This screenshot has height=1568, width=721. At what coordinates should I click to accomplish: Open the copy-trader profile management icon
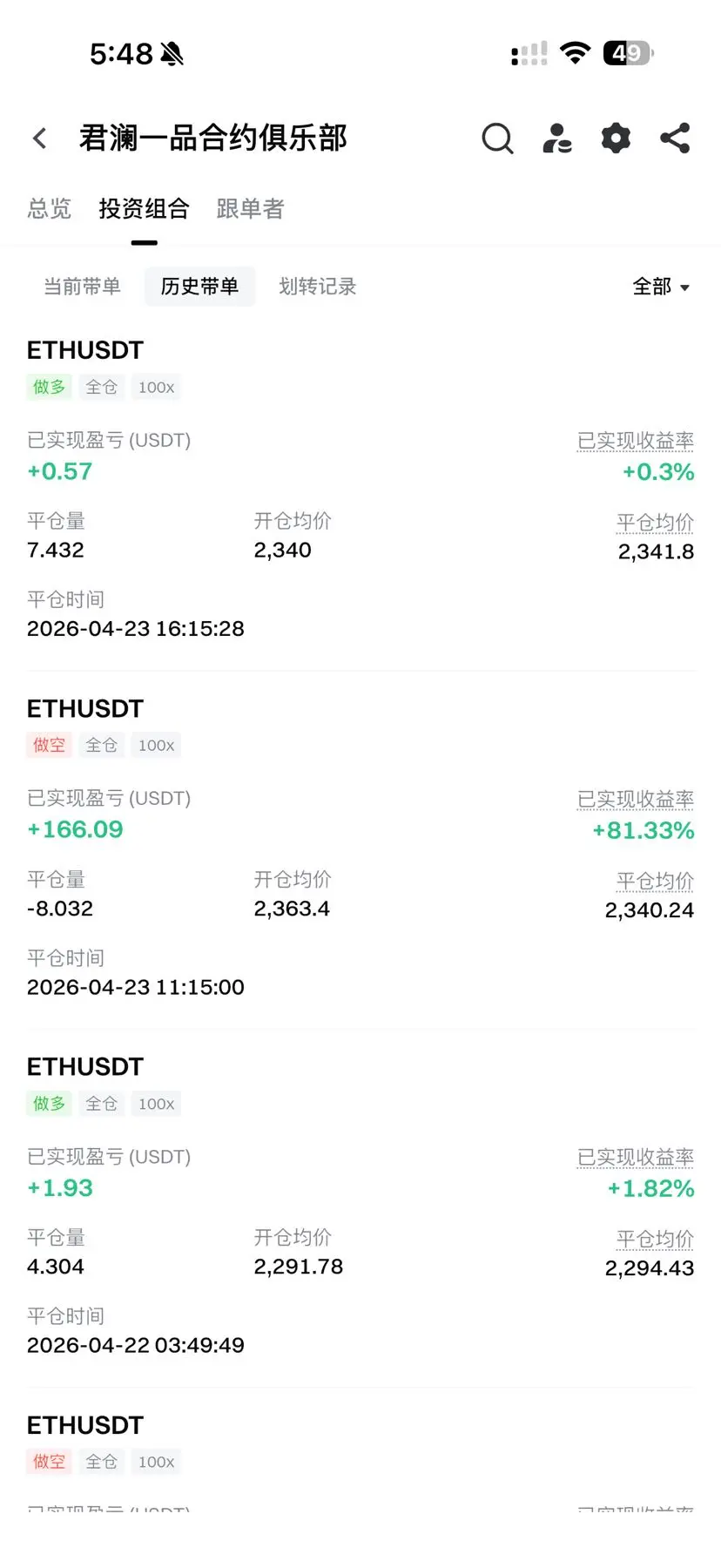click(x=557, y=139)
